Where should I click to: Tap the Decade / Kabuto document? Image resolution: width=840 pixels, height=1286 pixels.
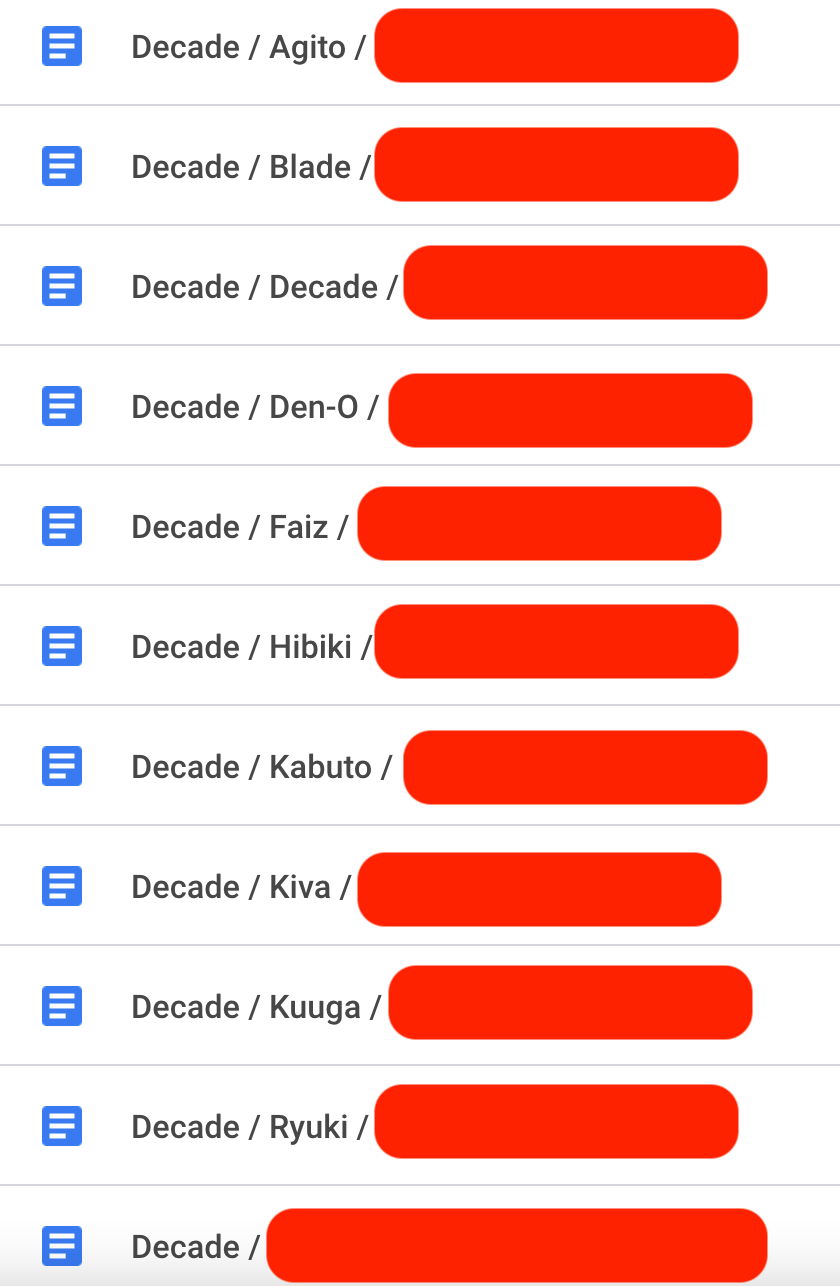[x=260, y=767]
